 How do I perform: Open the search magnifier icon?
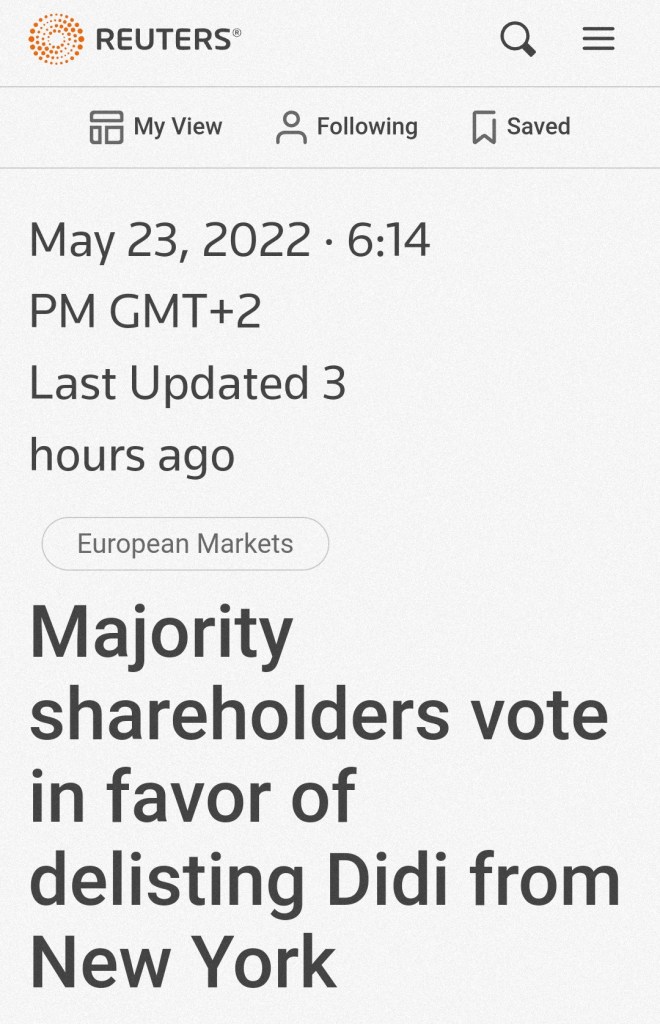[x=518, y=40]
